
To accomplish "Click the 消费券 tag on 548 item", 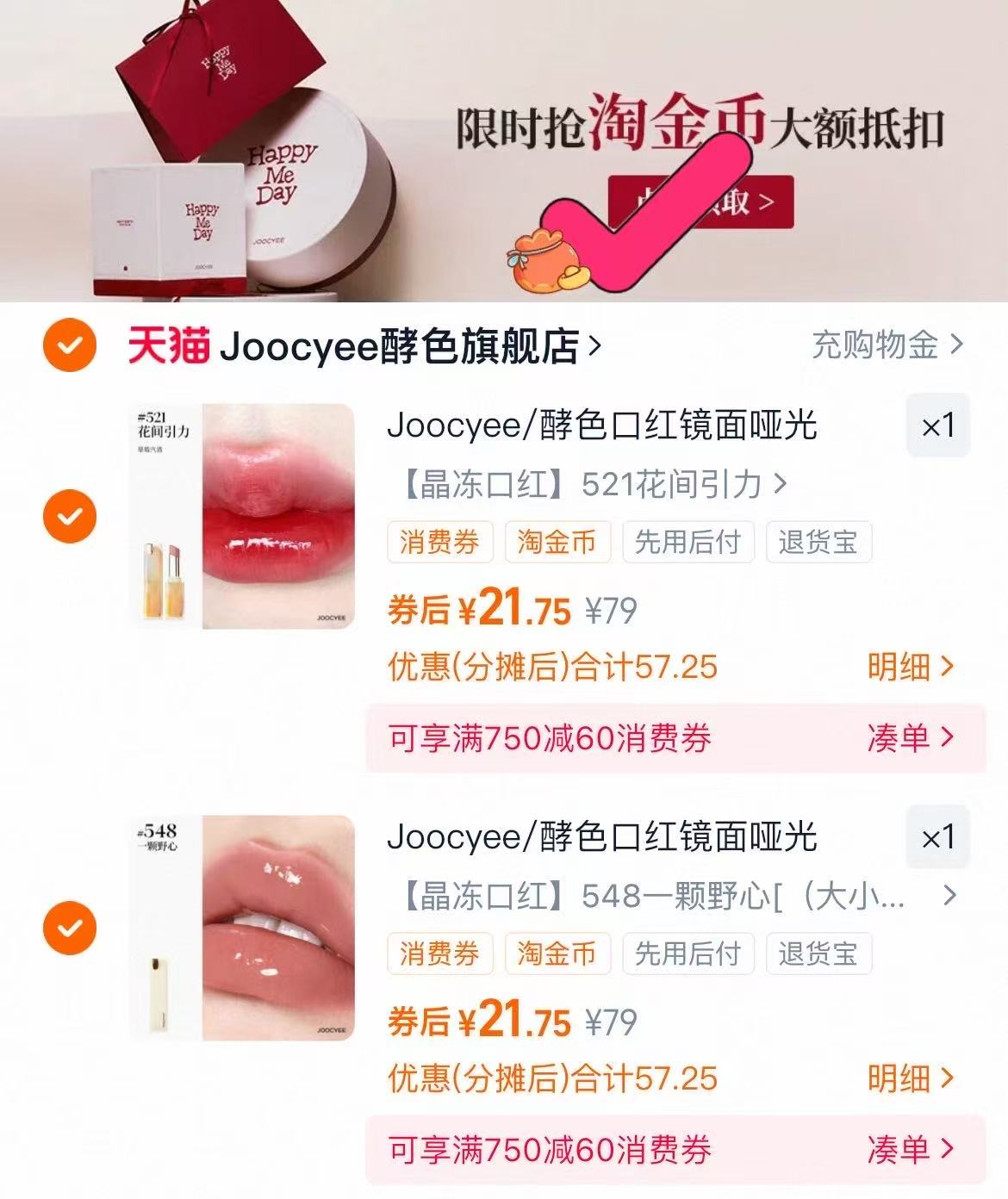I will (442, 954).
